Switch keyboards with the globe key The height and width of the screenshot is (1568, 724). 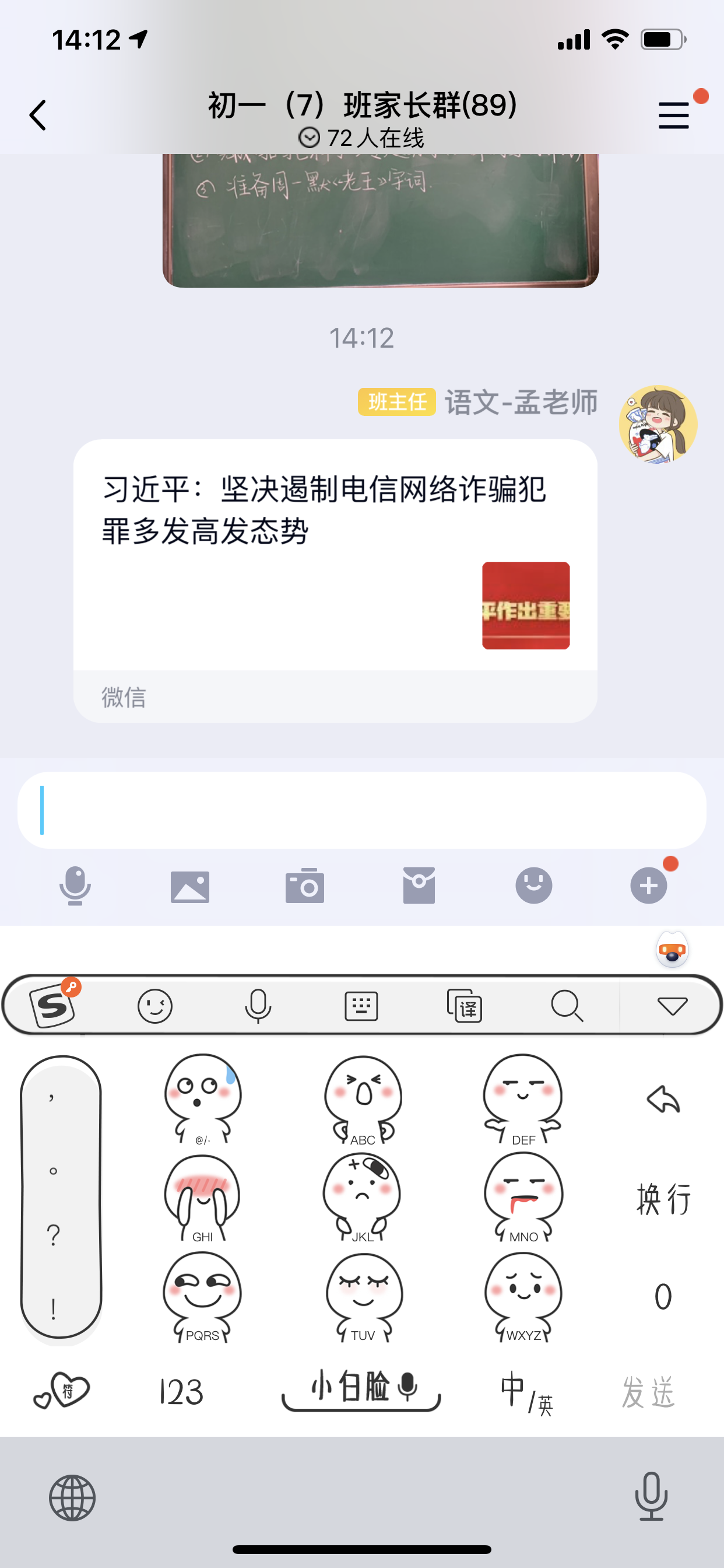pos(72,1497)
